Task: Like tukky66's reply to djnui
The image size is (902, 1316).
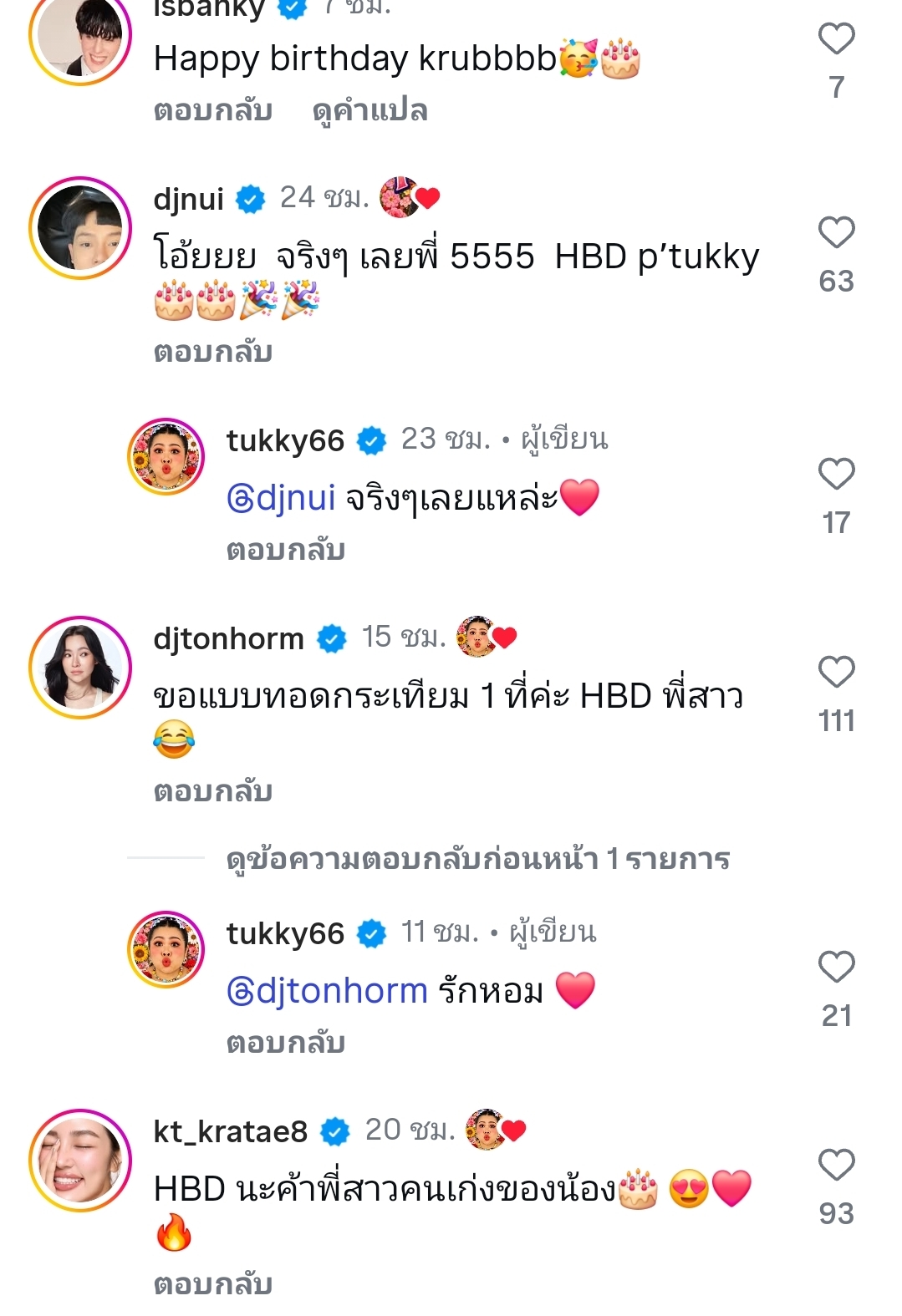Action: pos(836,475)
